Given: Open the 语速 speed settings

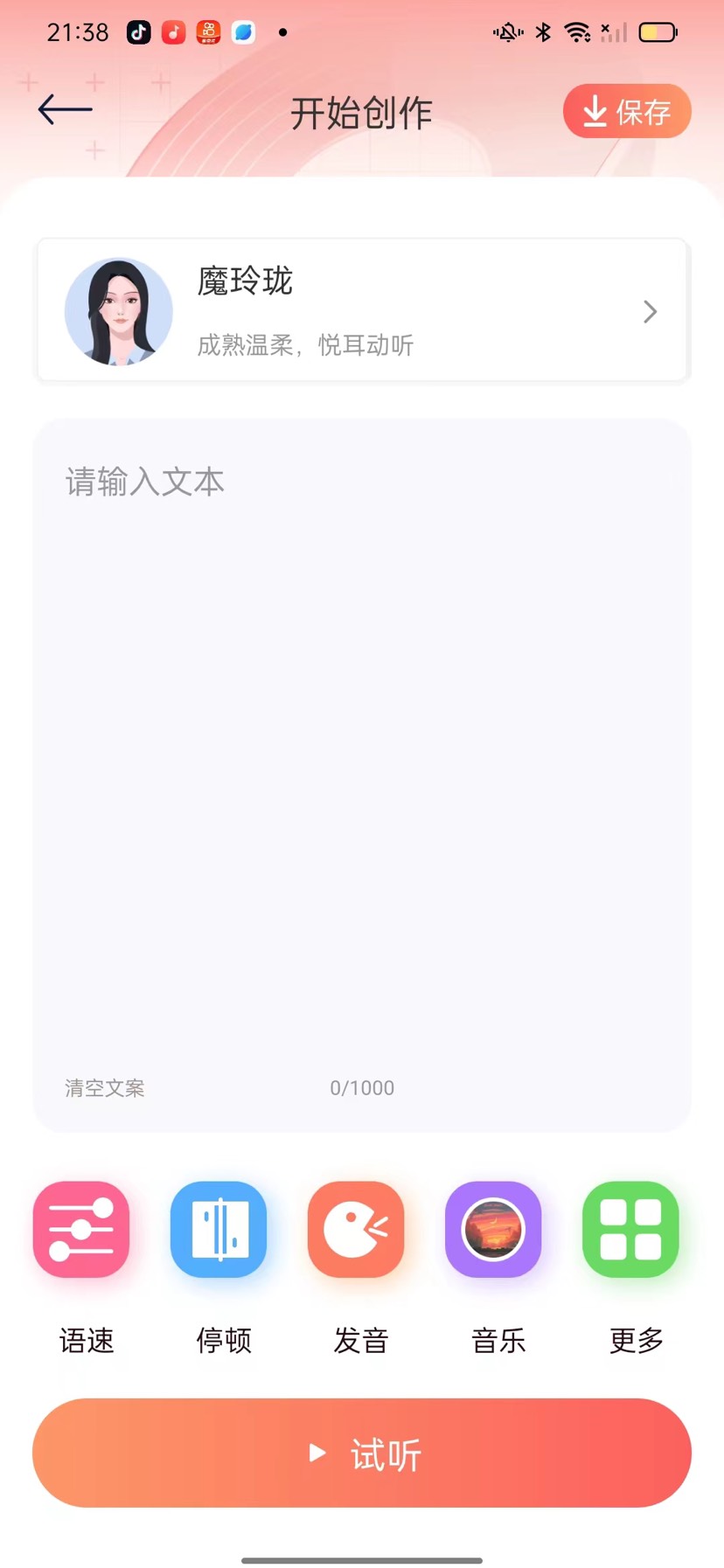Looking at the screenshot, I should pyautogui.click(x=81, y=1230).
